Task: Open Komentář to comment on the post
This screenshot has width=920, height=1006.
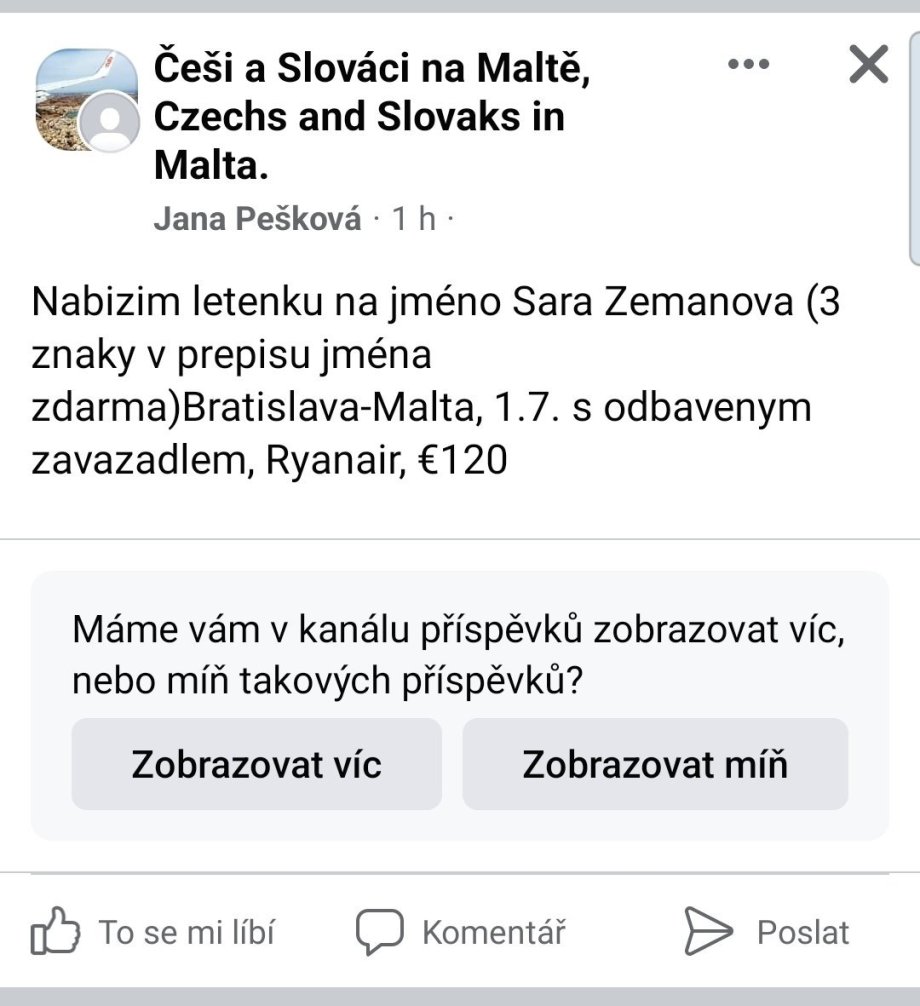Action: (x=462, y=932)
